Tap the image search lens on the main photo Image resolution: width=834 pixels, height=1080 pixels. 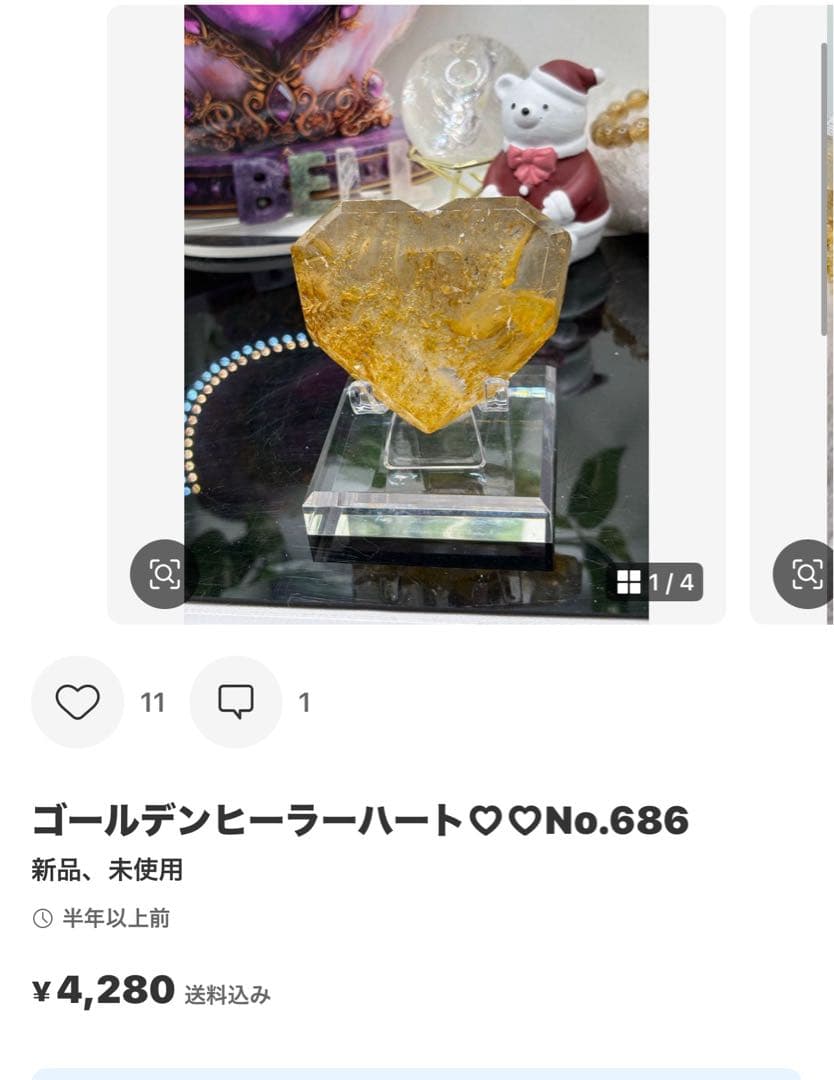pyautogui.click(x=163, y=574)
